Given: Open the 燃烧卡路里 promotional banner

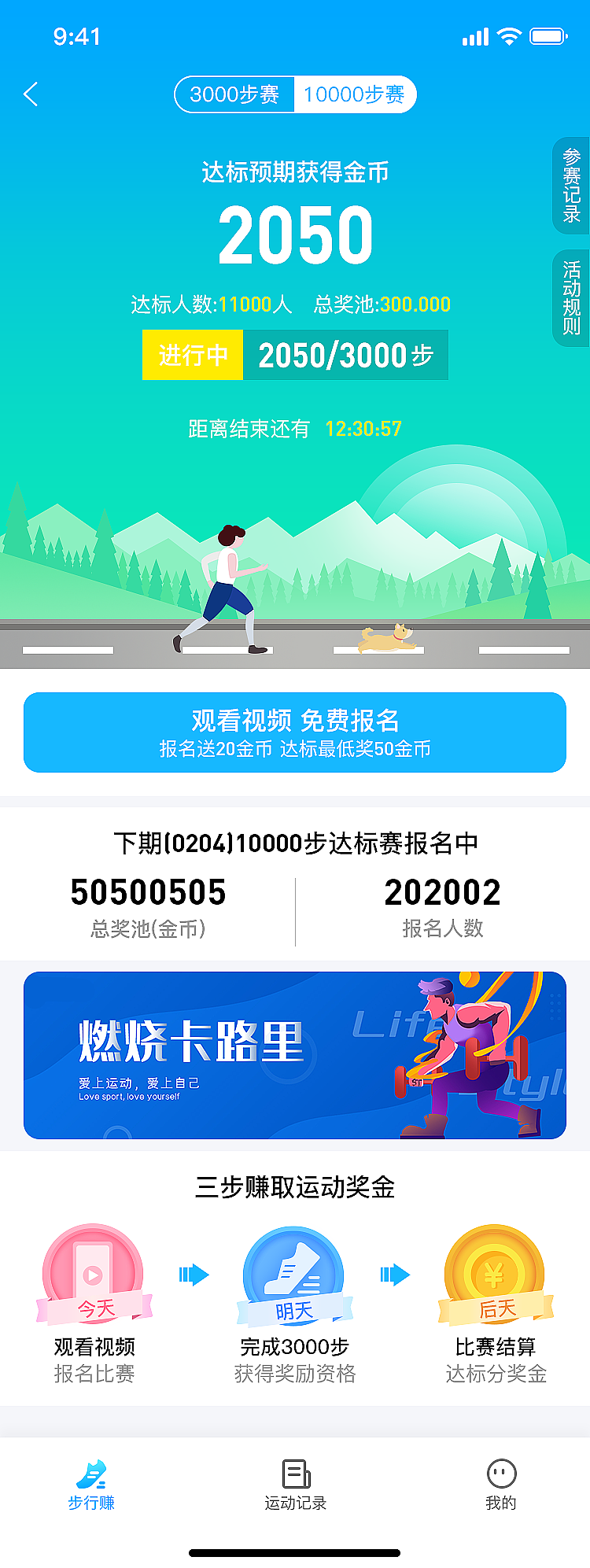Looking at the screenshot, I should pos(294,1055).
